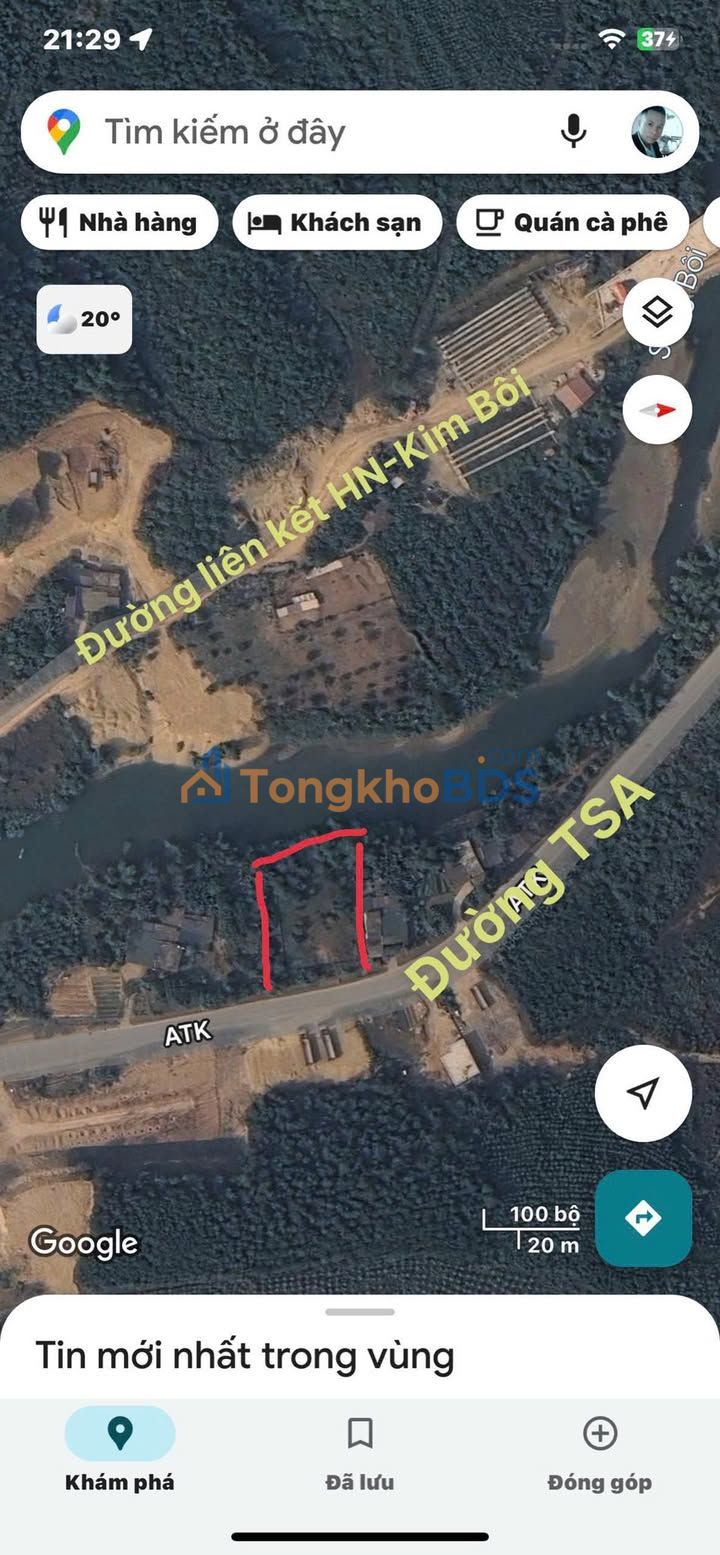Filter by Khách sạn chip
The image size is (720, 1555).
coord(337,222)
